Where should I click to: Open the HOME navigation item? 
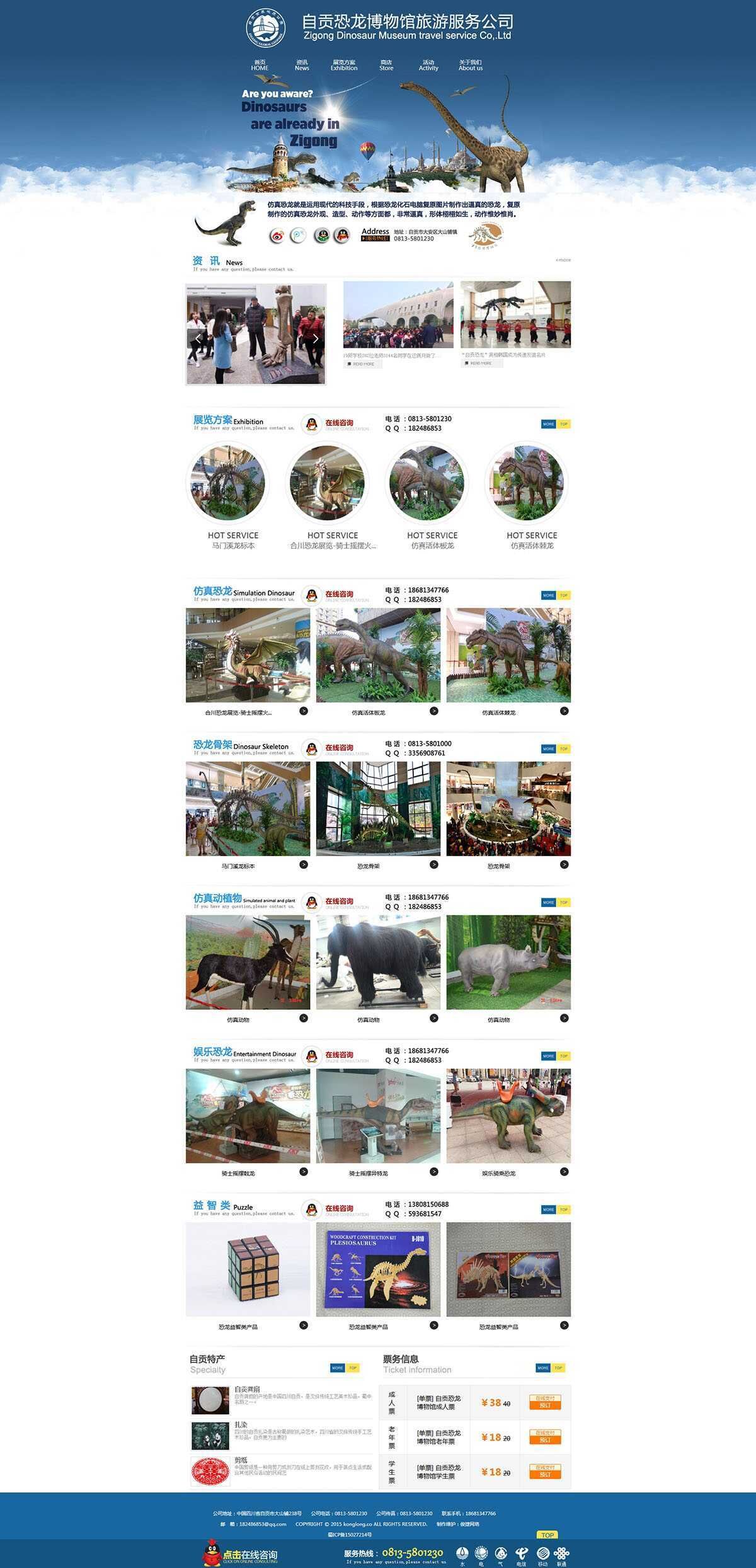[260, 65]
